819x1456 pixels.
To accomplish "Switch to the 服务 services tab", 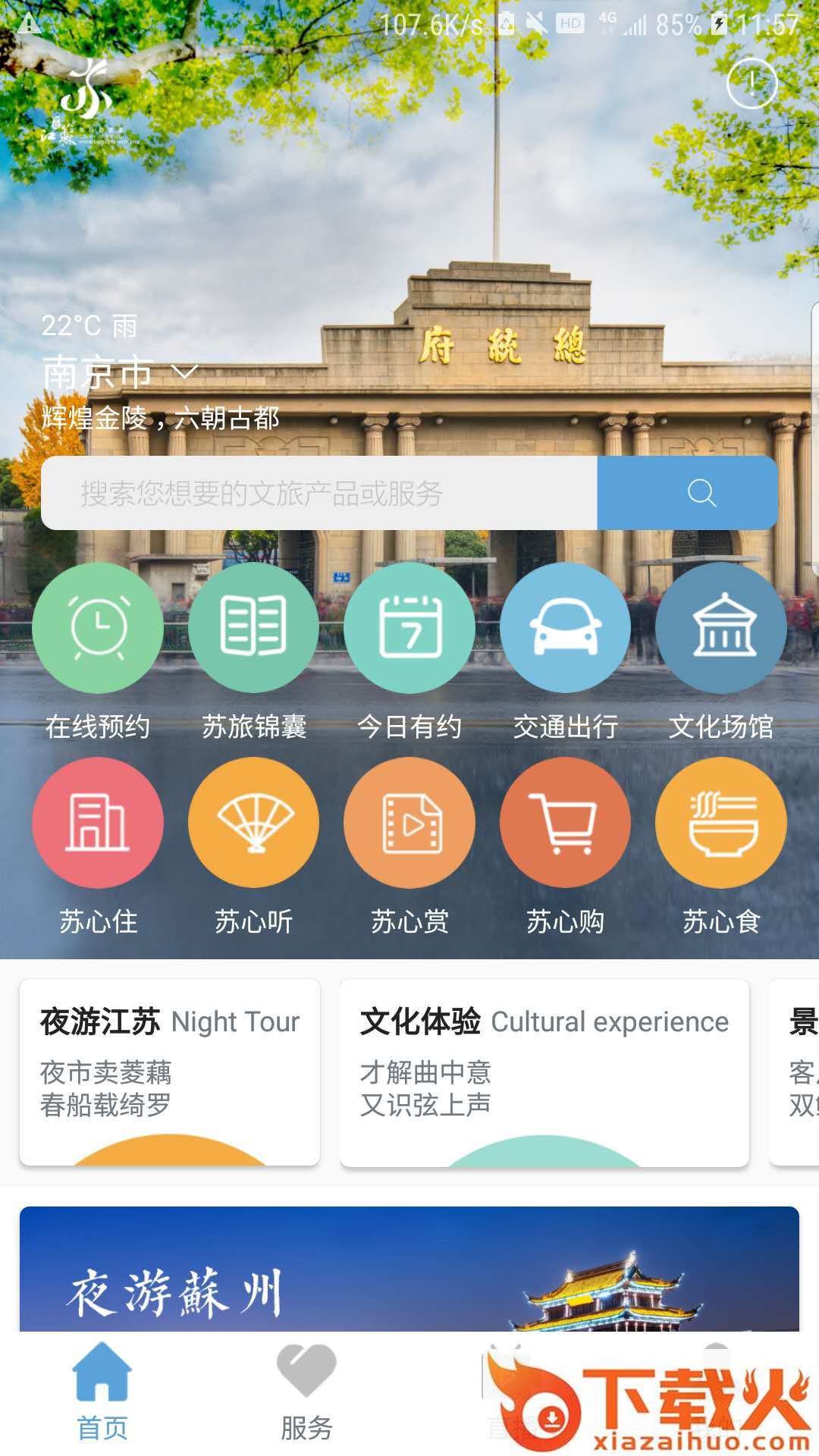I will 306,1392.
